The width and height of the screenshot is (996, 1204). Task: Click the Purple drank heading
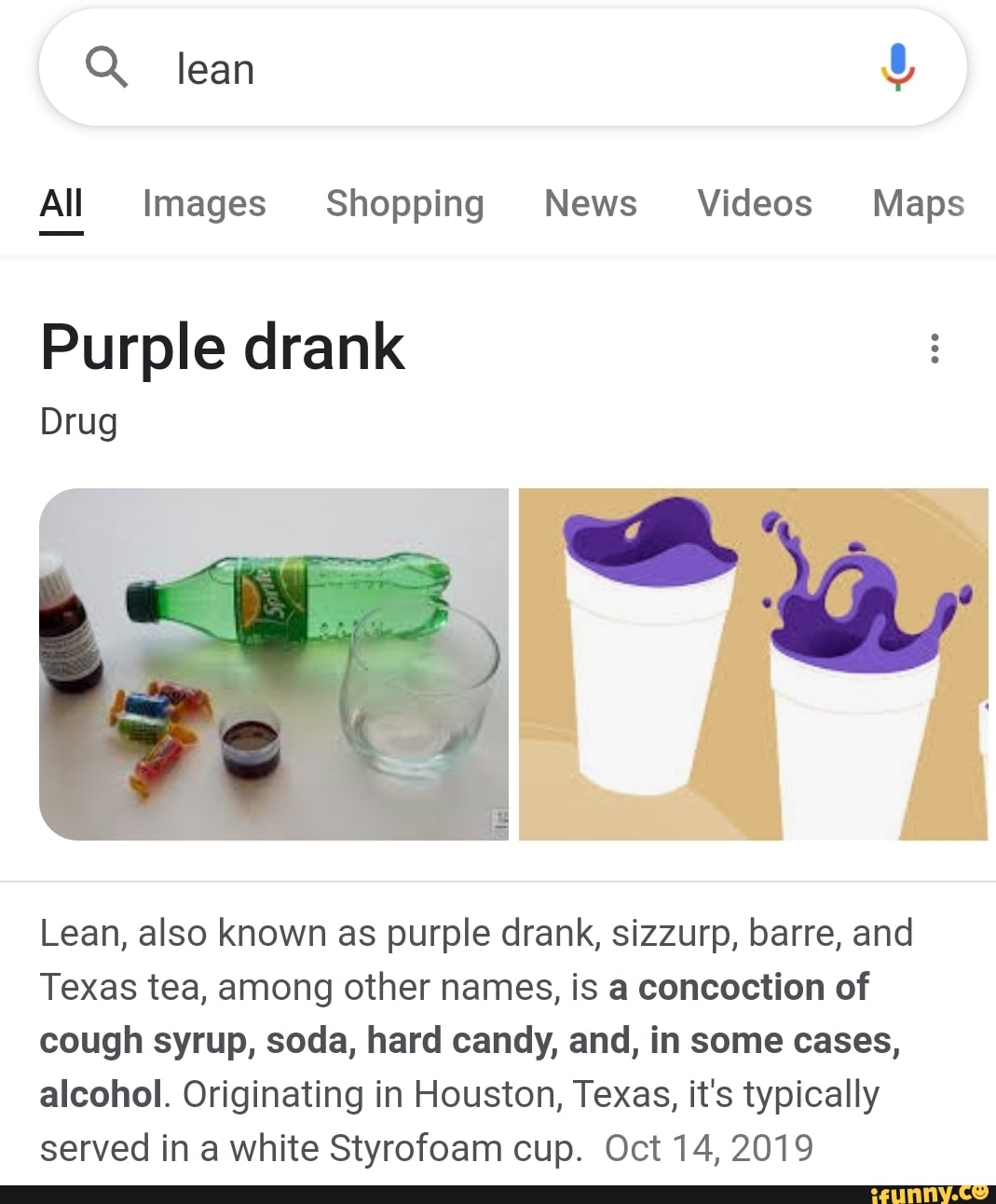point(222,349)
